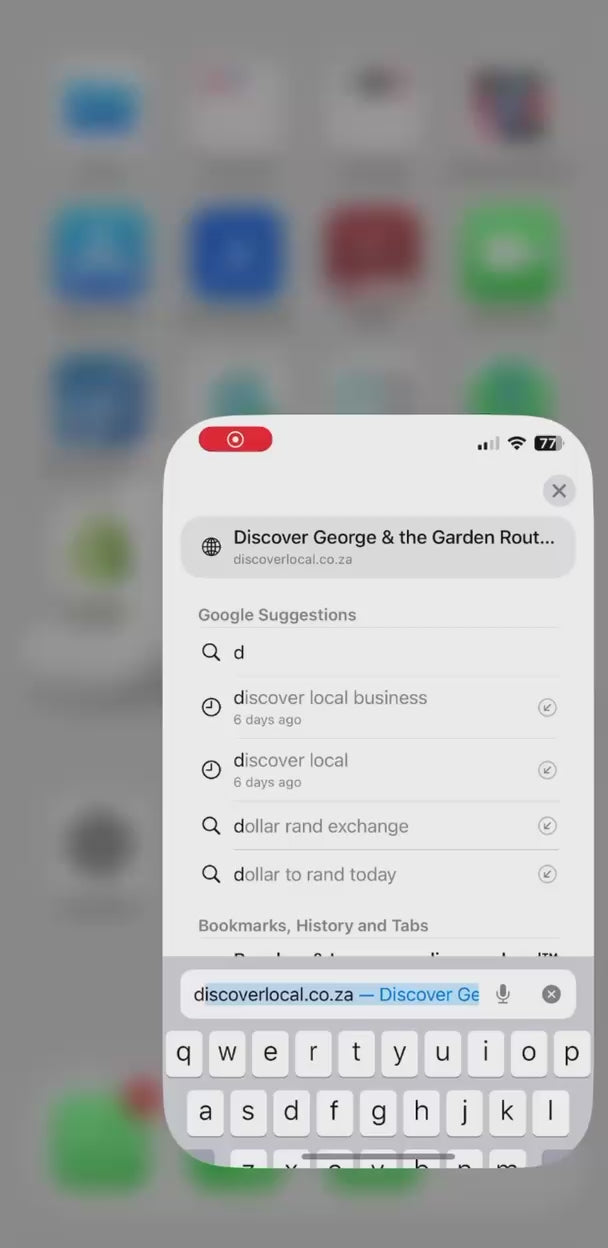The image size is (608, 1248).
Task: Fill address bar with 'dollar rand exchange' arrow
Action: coord(547,826)
